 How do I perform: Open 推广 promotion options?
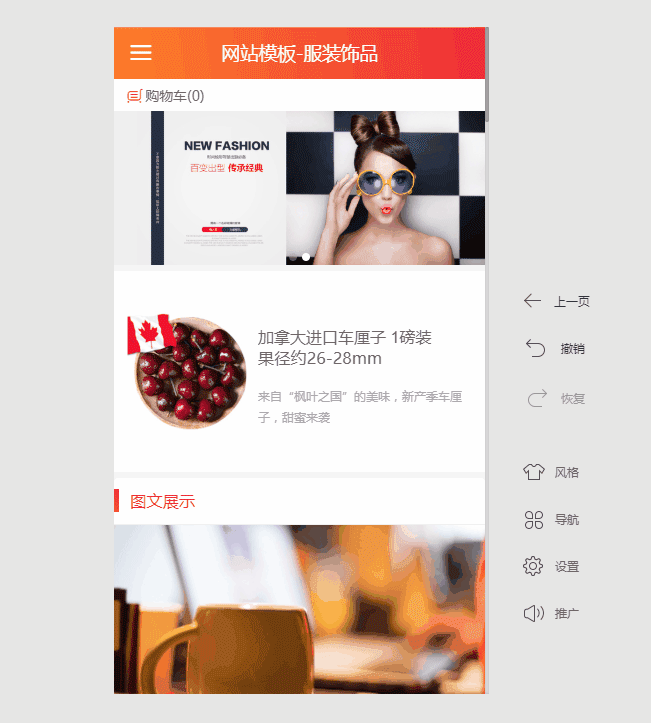(552, 613)
